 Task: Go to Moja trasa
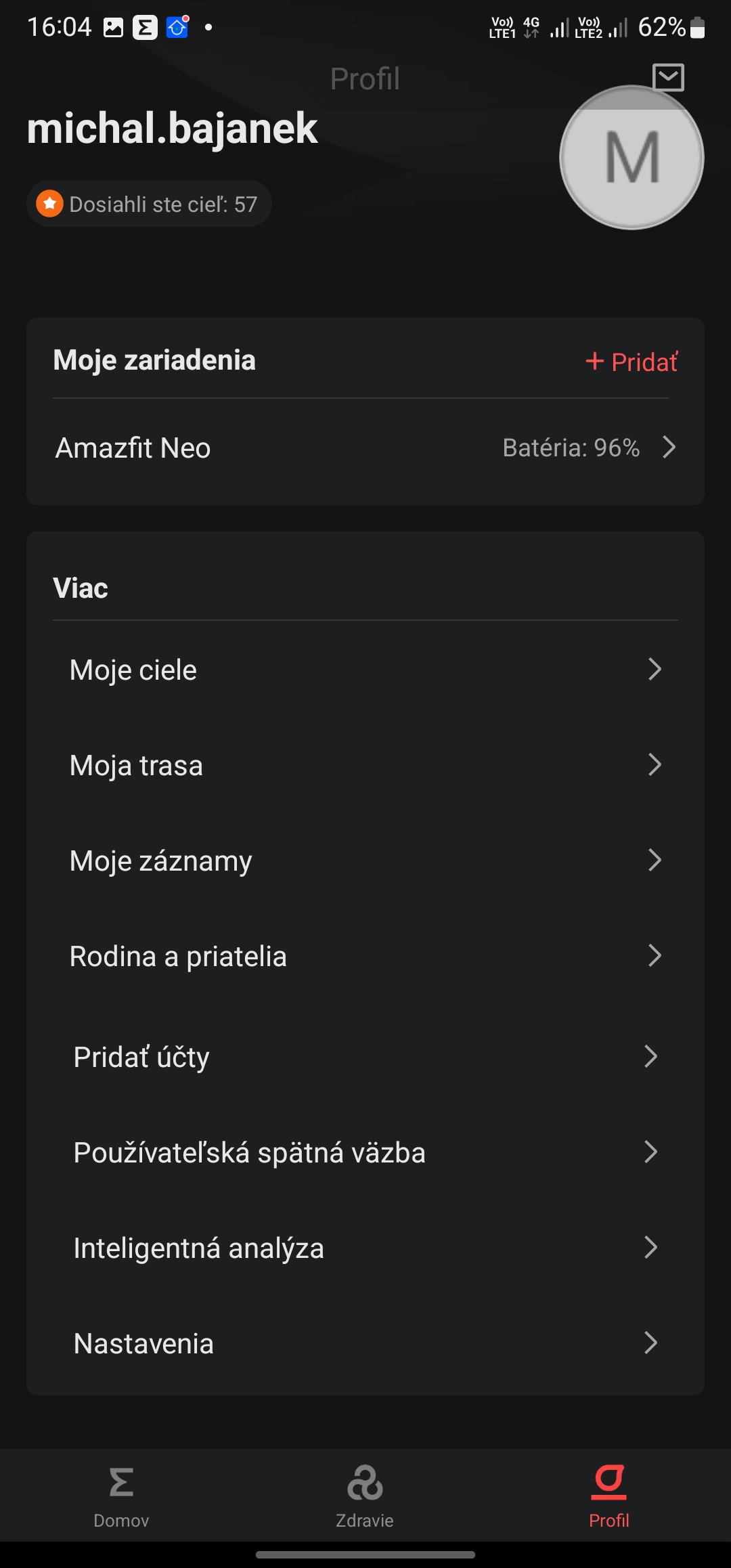365,765
